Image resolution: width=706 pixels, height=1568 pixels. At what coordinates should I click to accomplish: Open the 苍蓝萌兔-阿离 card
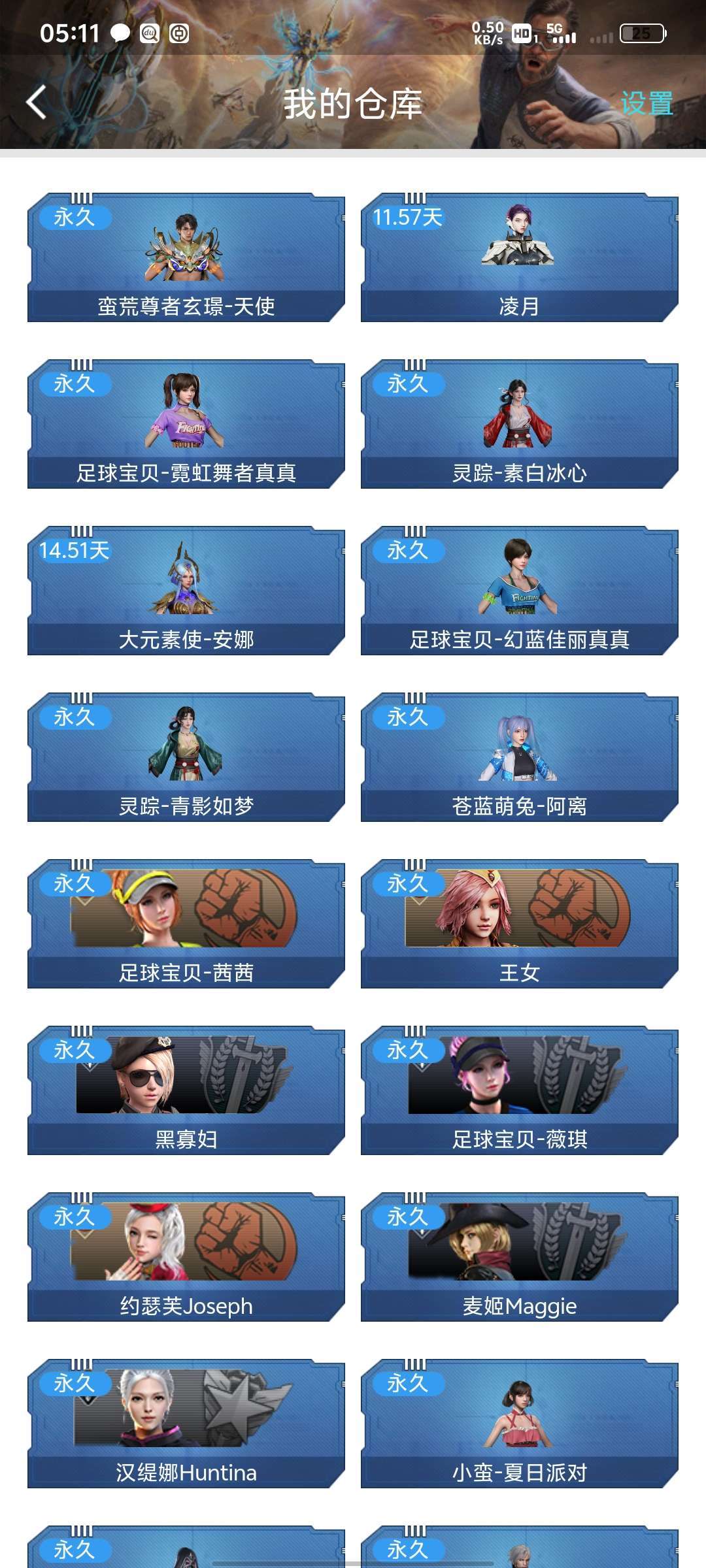coord(519,757)
